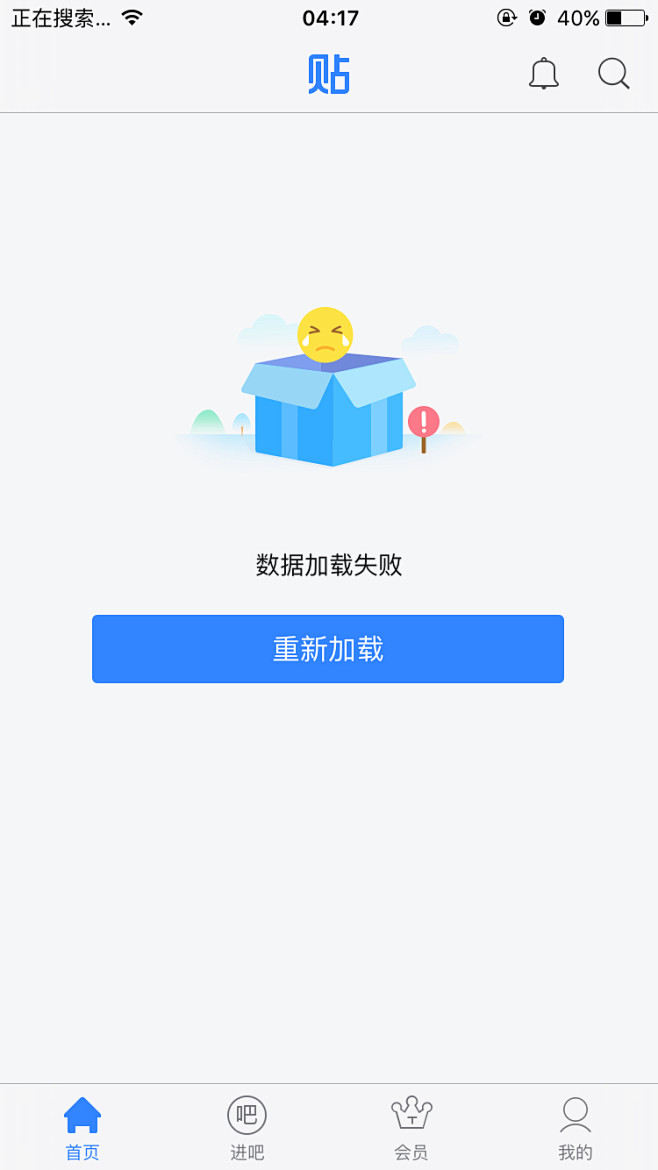
Task: Switch to the 首页 home tab
Action: tap(82, 1127)
